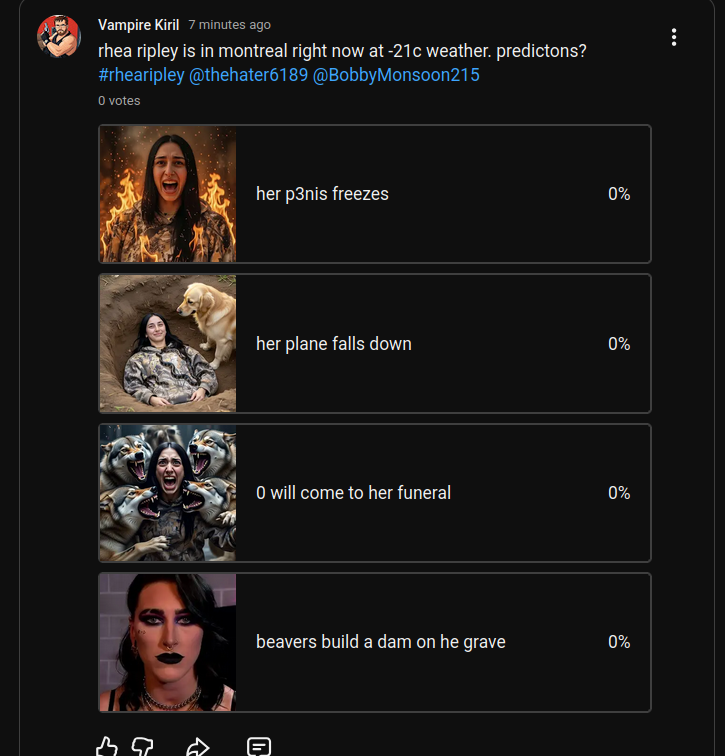Open Vampire Kiril's channel avatar
The height and width of the screenshot is (756, 725).
tap(58, 37)
